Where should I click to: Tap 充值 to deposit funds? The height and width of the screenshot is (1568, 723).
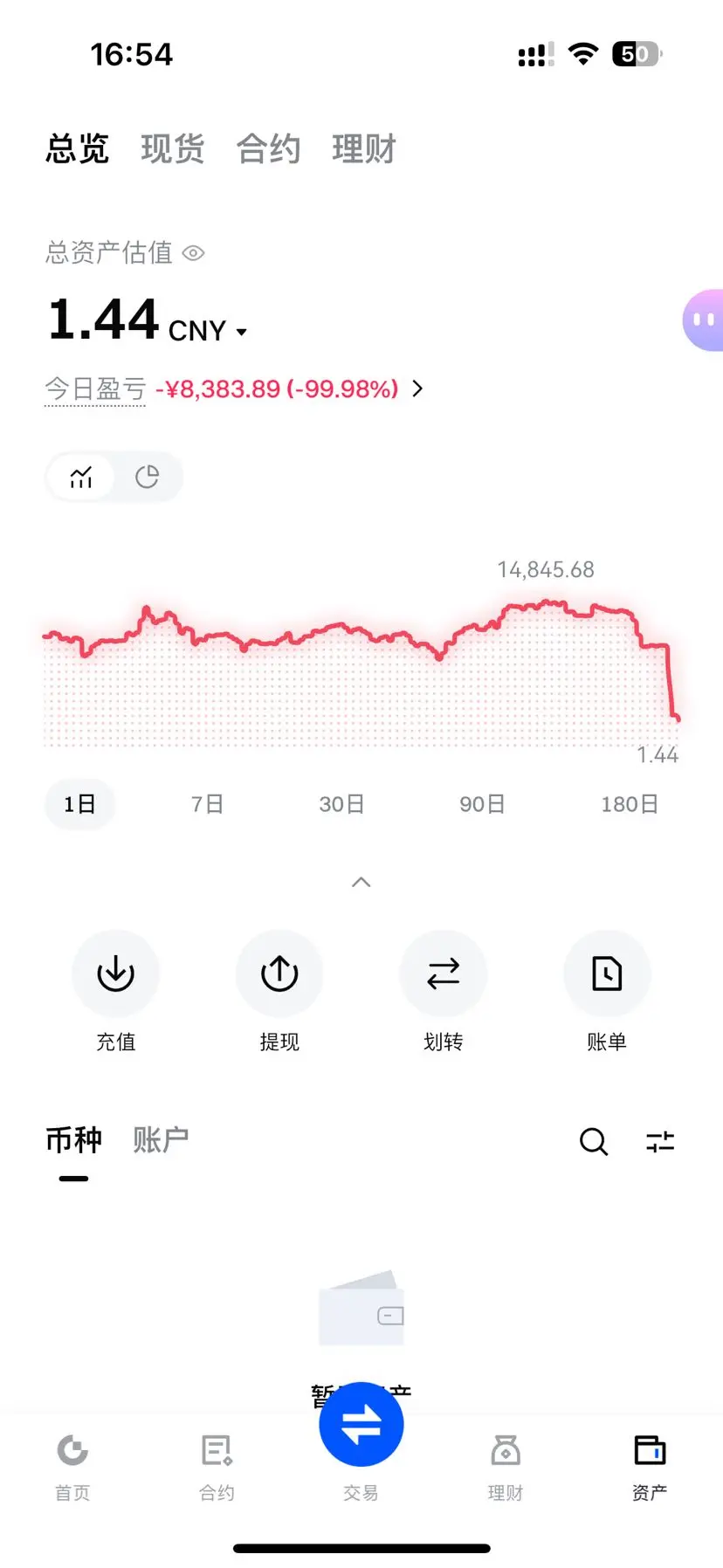(x=115, y=973)
